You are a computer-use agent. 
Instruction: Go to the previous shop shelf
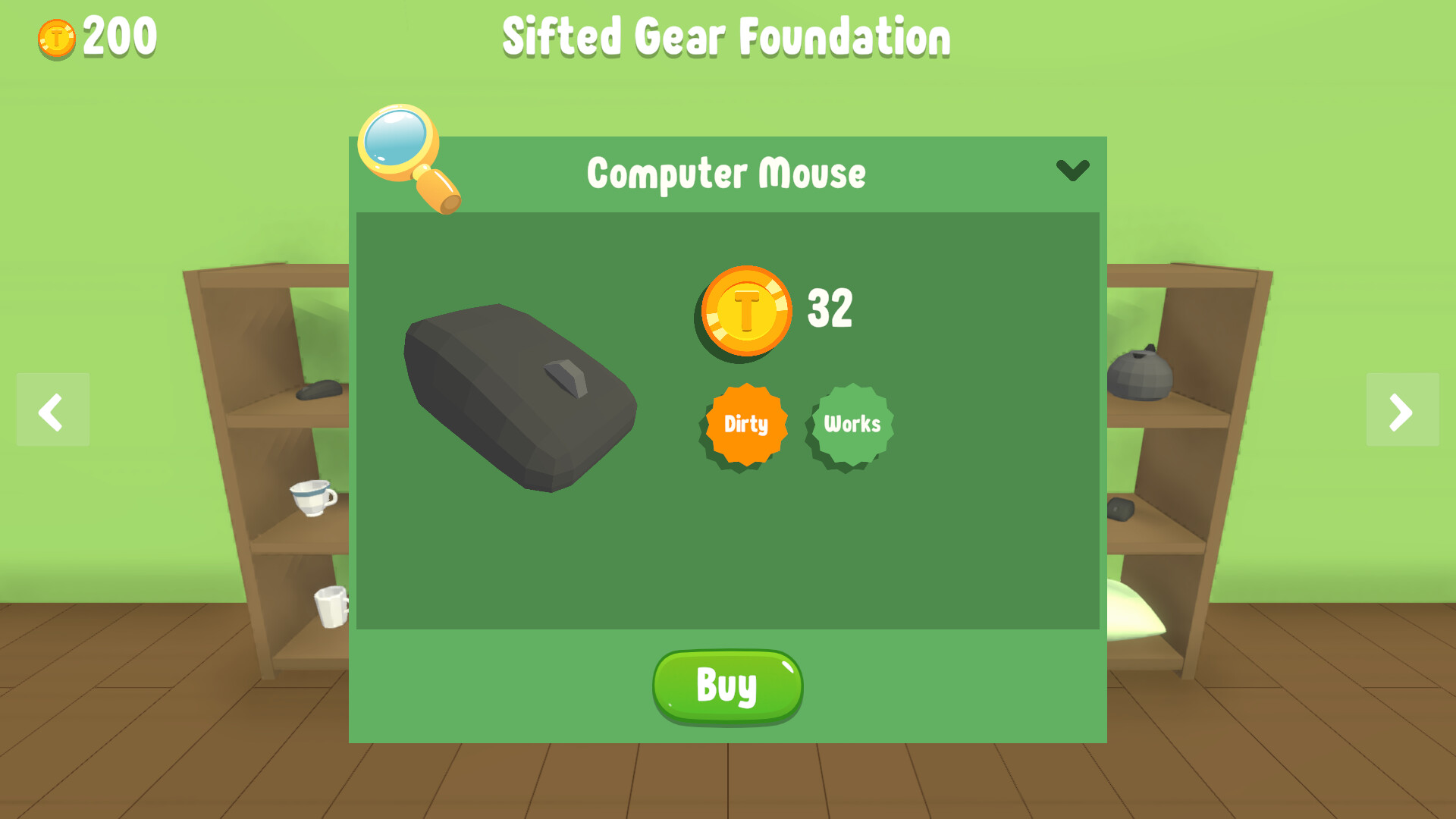[52, 410]
